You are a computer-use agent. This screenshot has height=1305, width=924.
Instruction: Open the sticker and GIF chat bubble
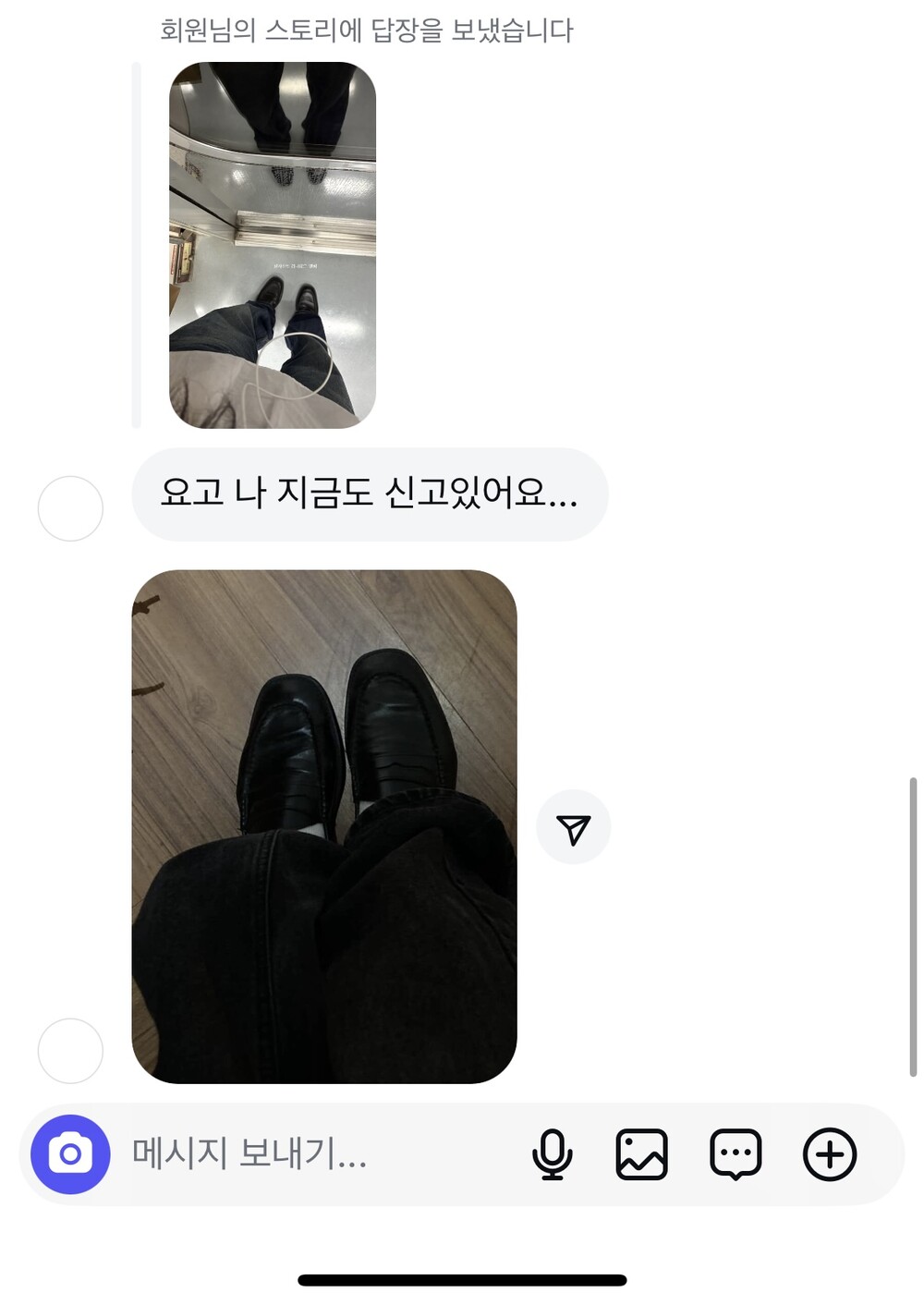(x=736, y=1154)
